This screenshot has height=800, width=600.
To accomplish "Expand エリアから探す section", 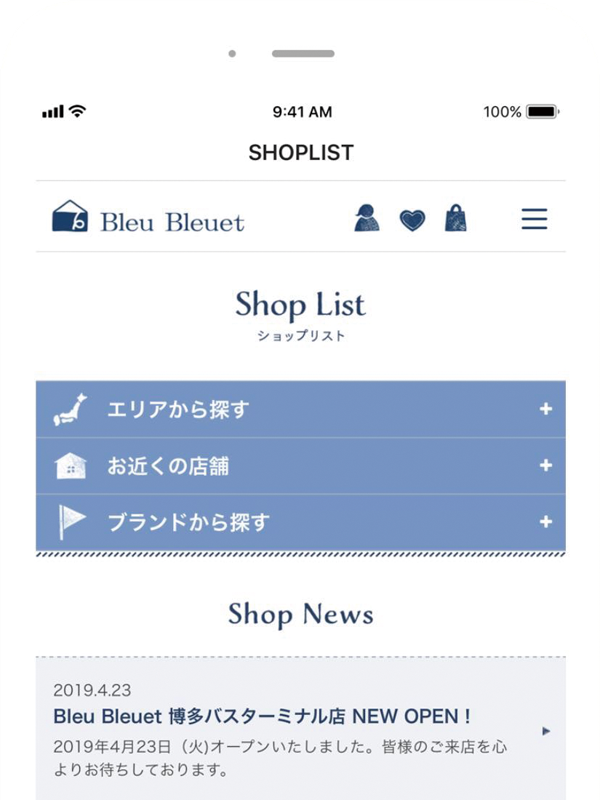I will tap(300, 409).
